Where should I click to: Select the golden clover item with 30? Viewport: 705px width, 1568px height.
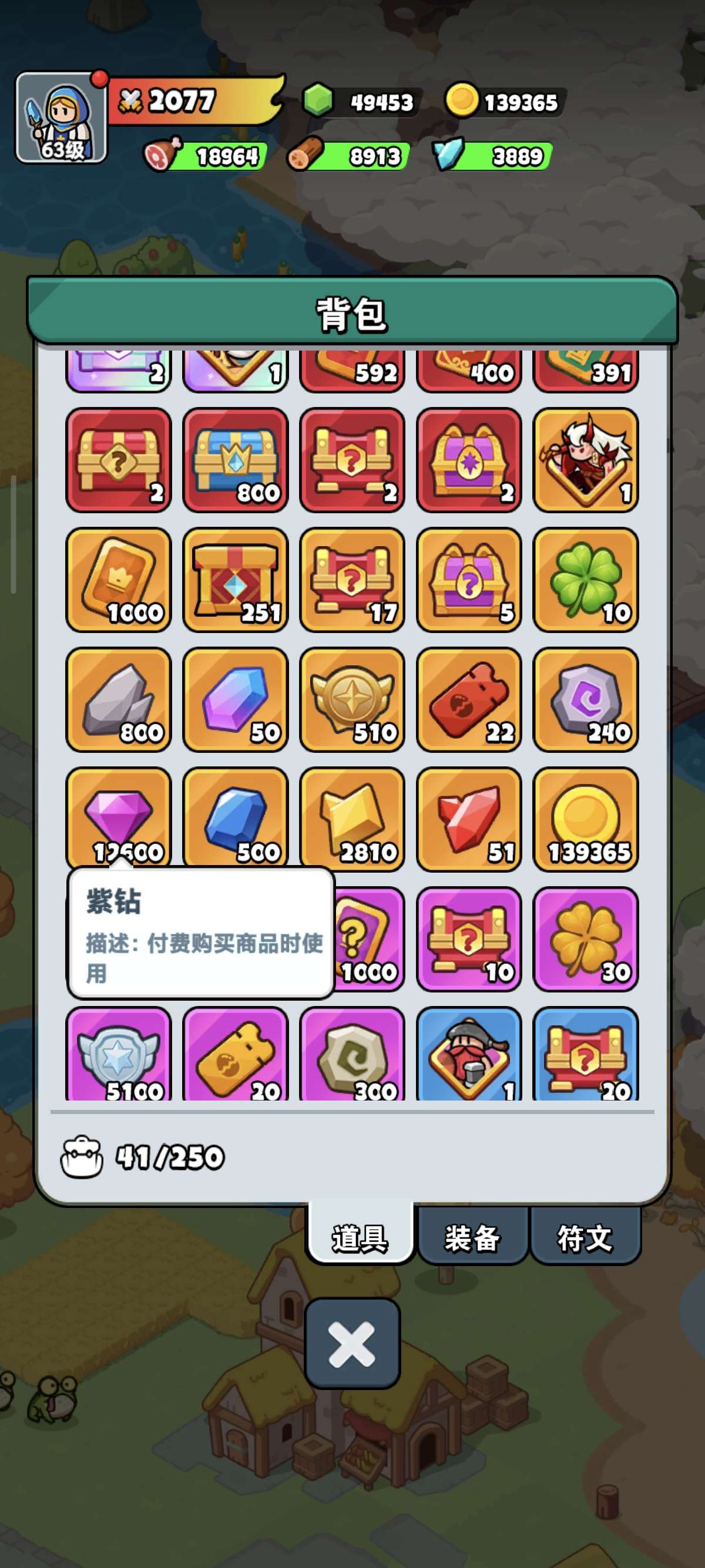[x=586, y=938]
